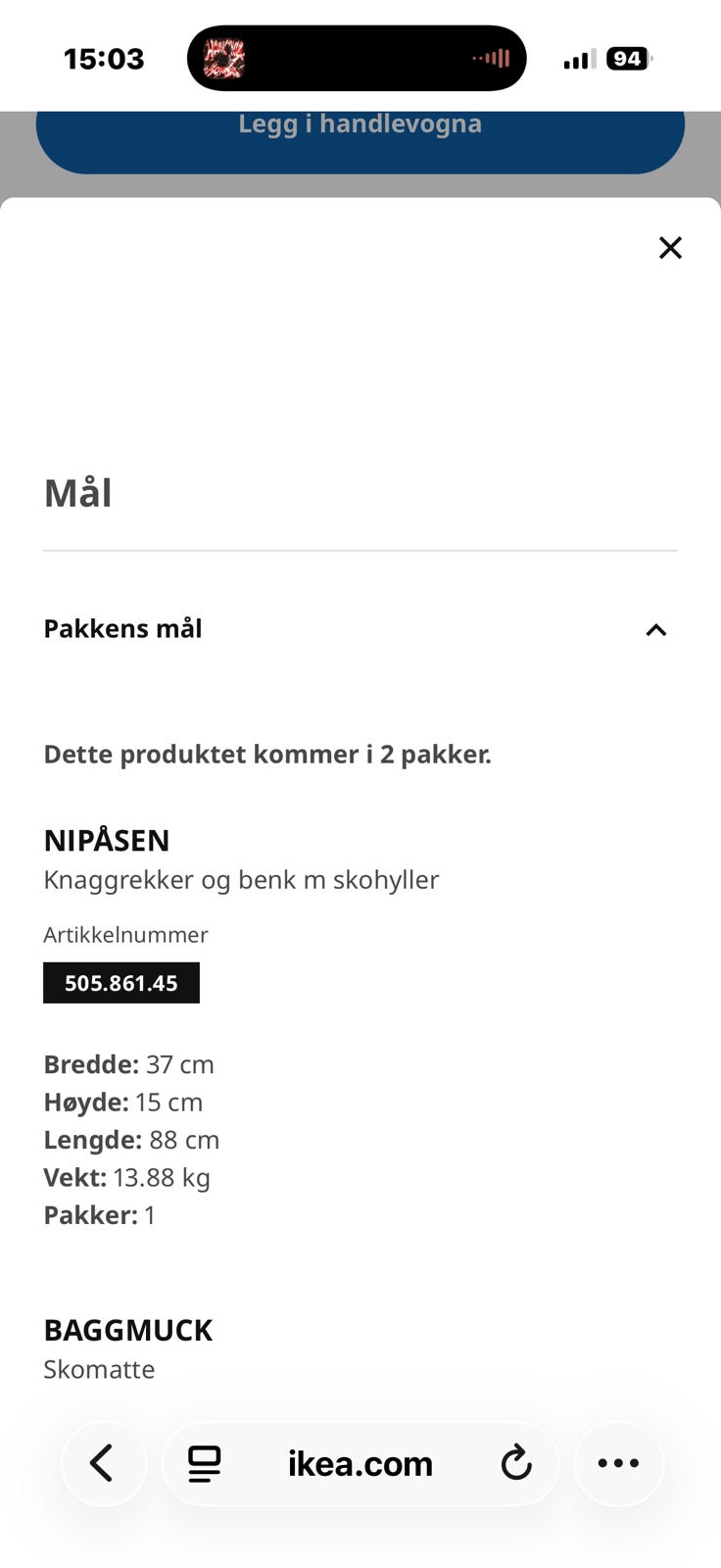This screenshot has width=721, height=1568.
Task: Tap the back arrow in the browser bar
Action: tap(104, 1463)
